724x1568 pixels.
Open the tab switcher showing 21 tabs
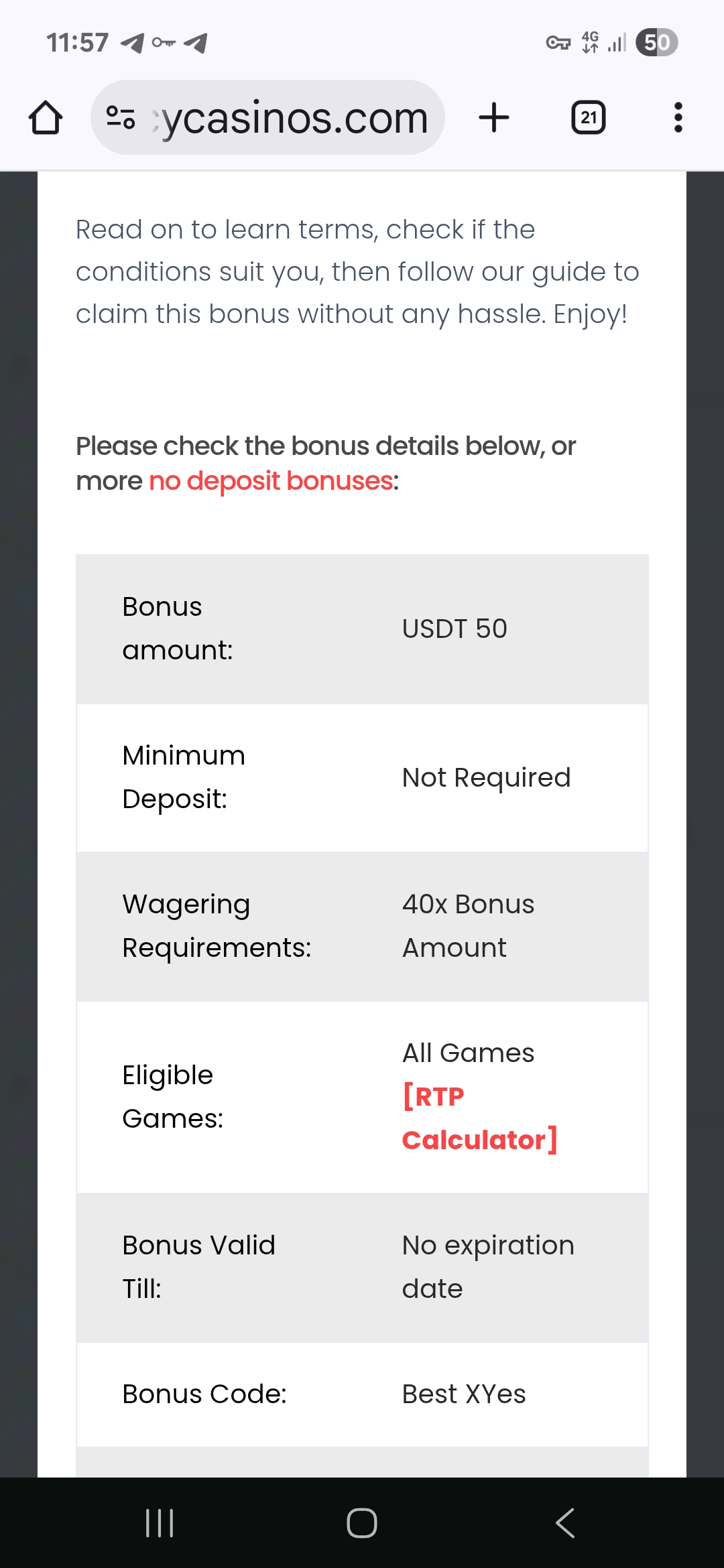click(588, 118)
